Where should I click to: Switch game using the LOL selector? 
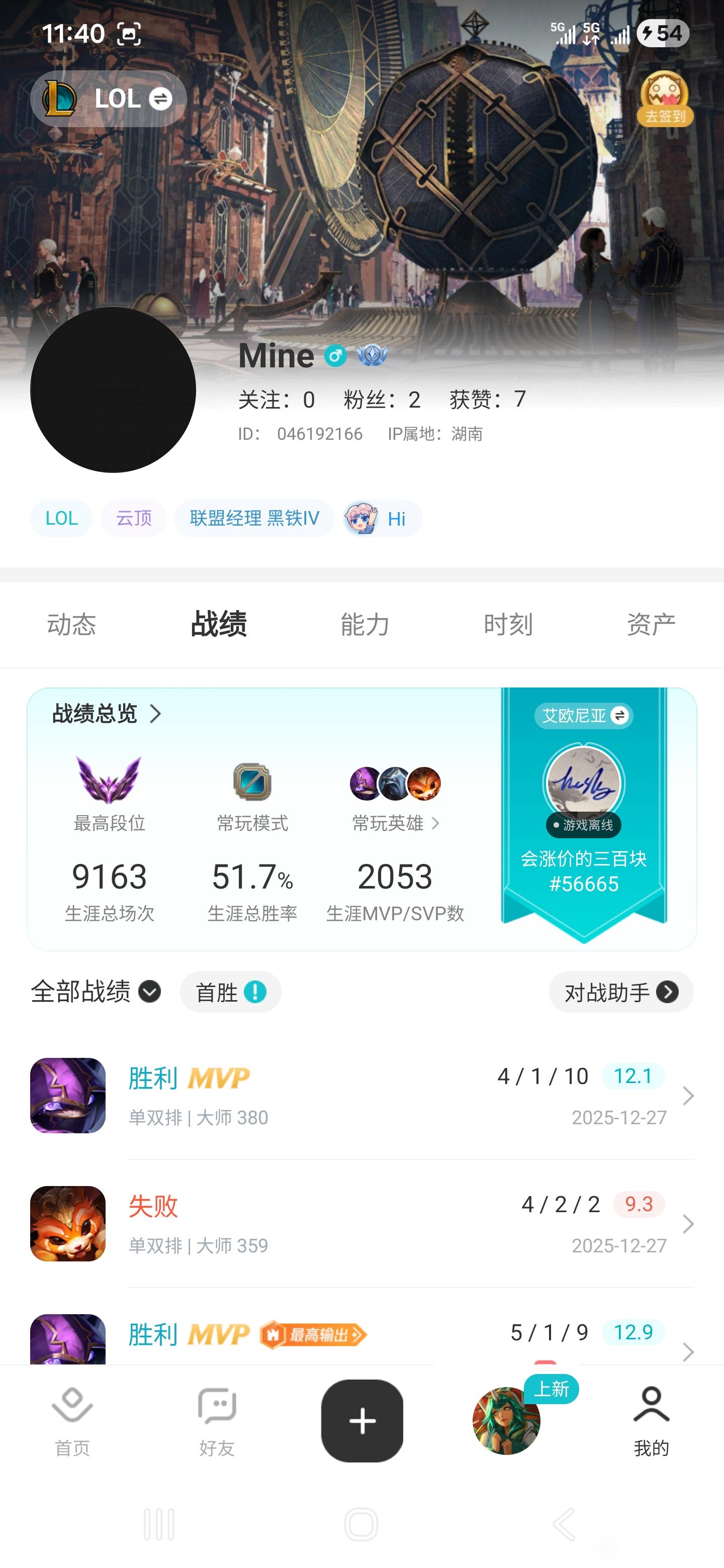pos(109,99)
